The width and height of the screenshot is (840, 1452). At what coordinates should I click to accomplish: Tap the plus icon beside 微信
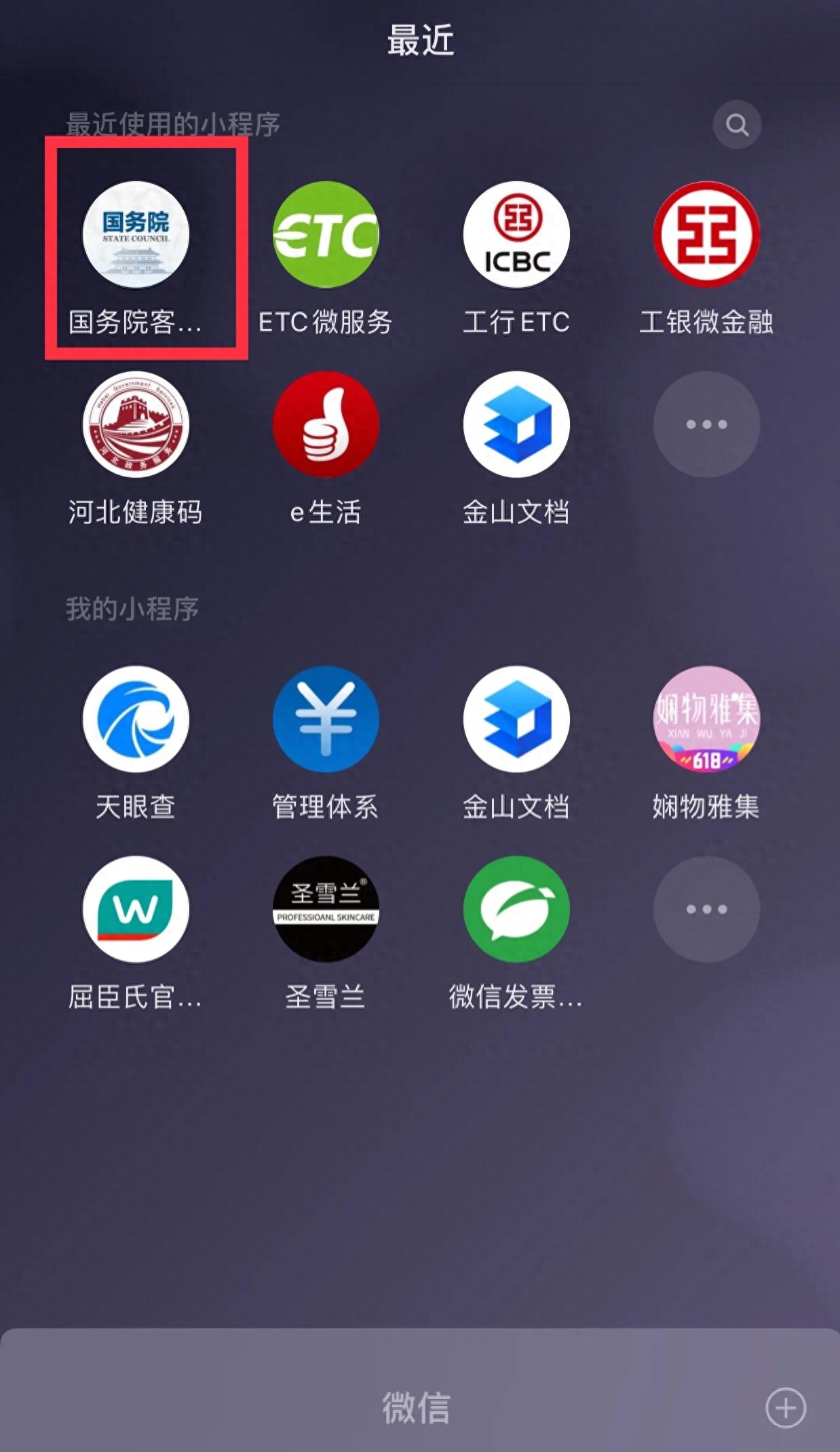[786, 1408]
